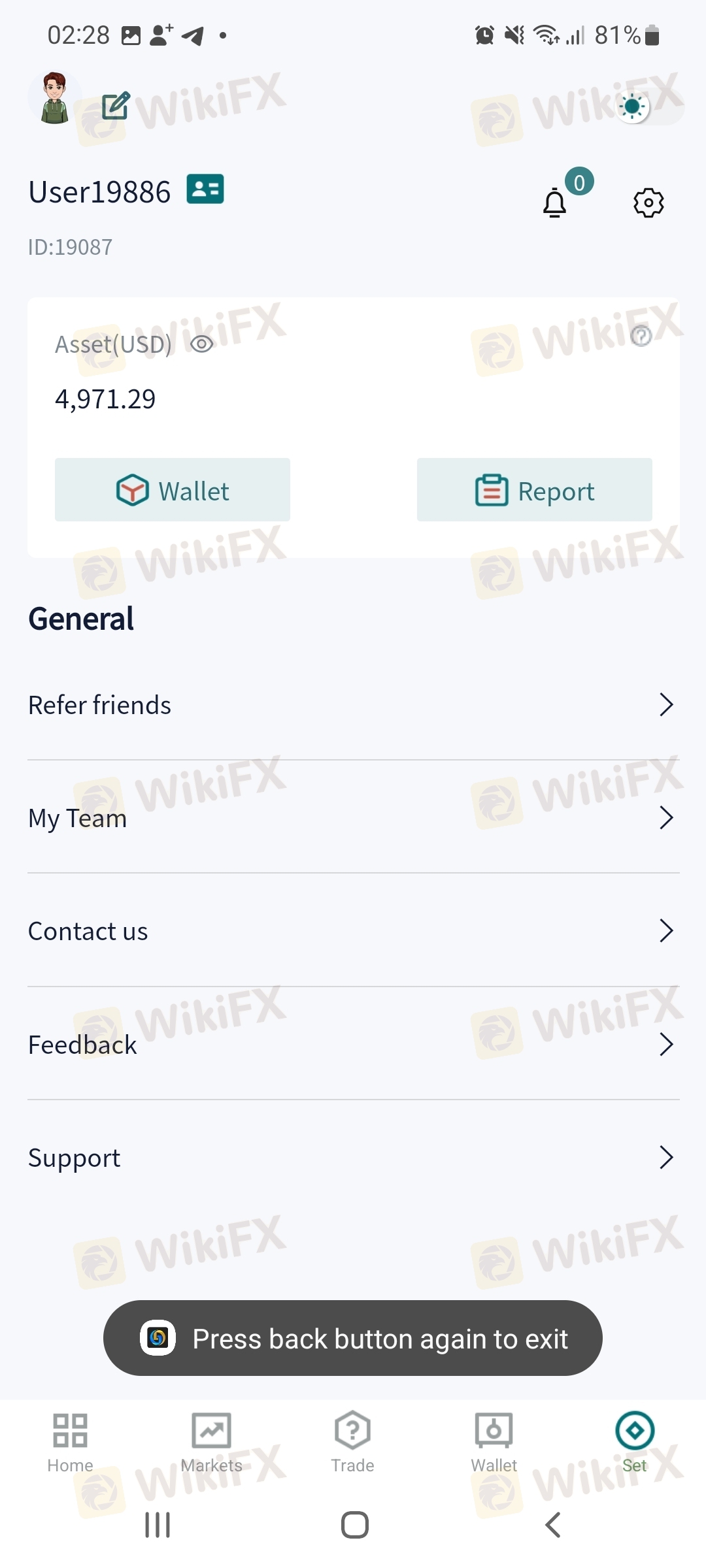Go to My Team
The height and width of the screenshot is (1568, 706).
tap(353, 817)
